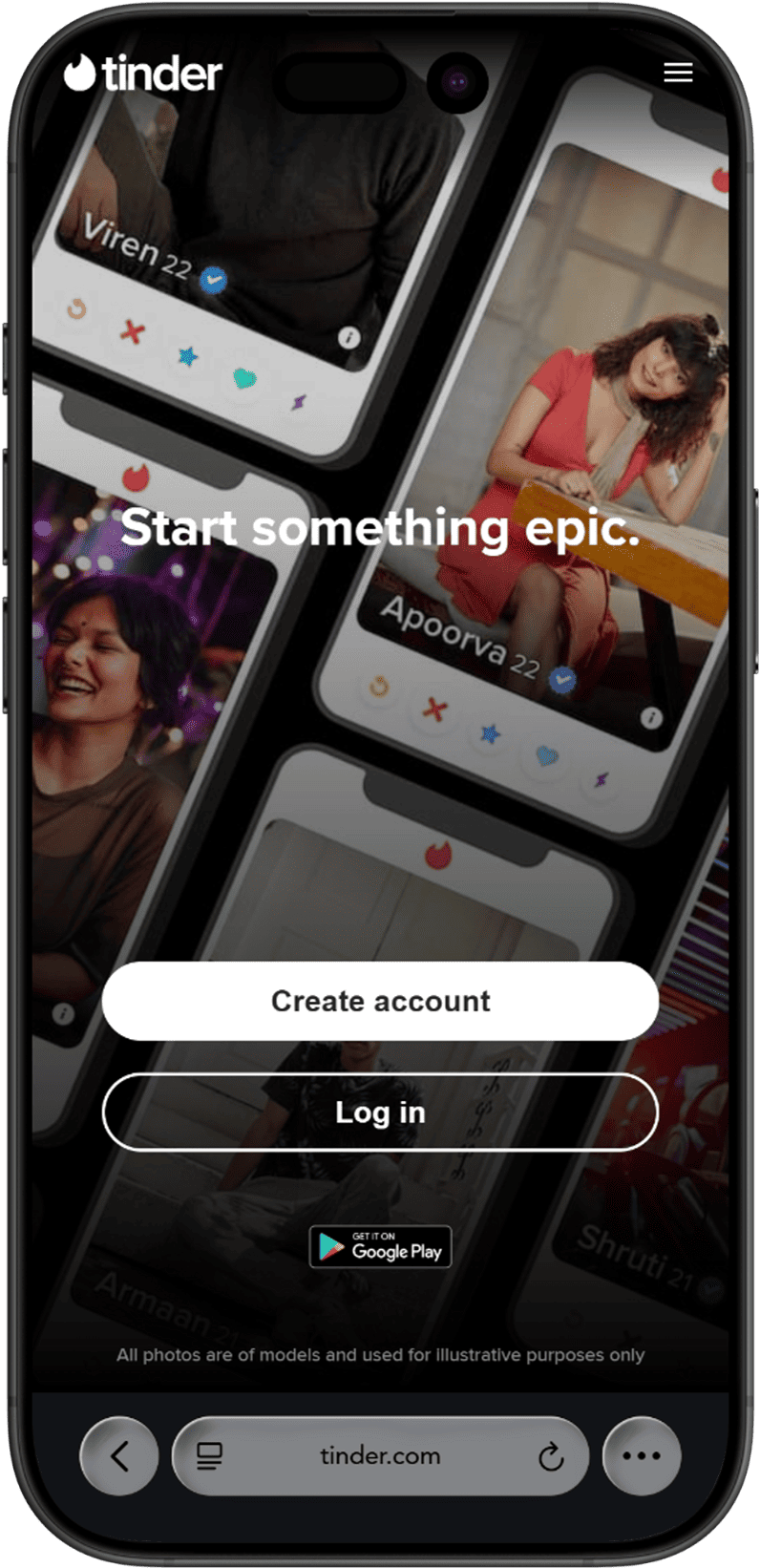Open the page settings icon in address bar
Image resolution: width=760 pixels, height=1568 pixels.
pyautogui.click(x=209, y=1456)
